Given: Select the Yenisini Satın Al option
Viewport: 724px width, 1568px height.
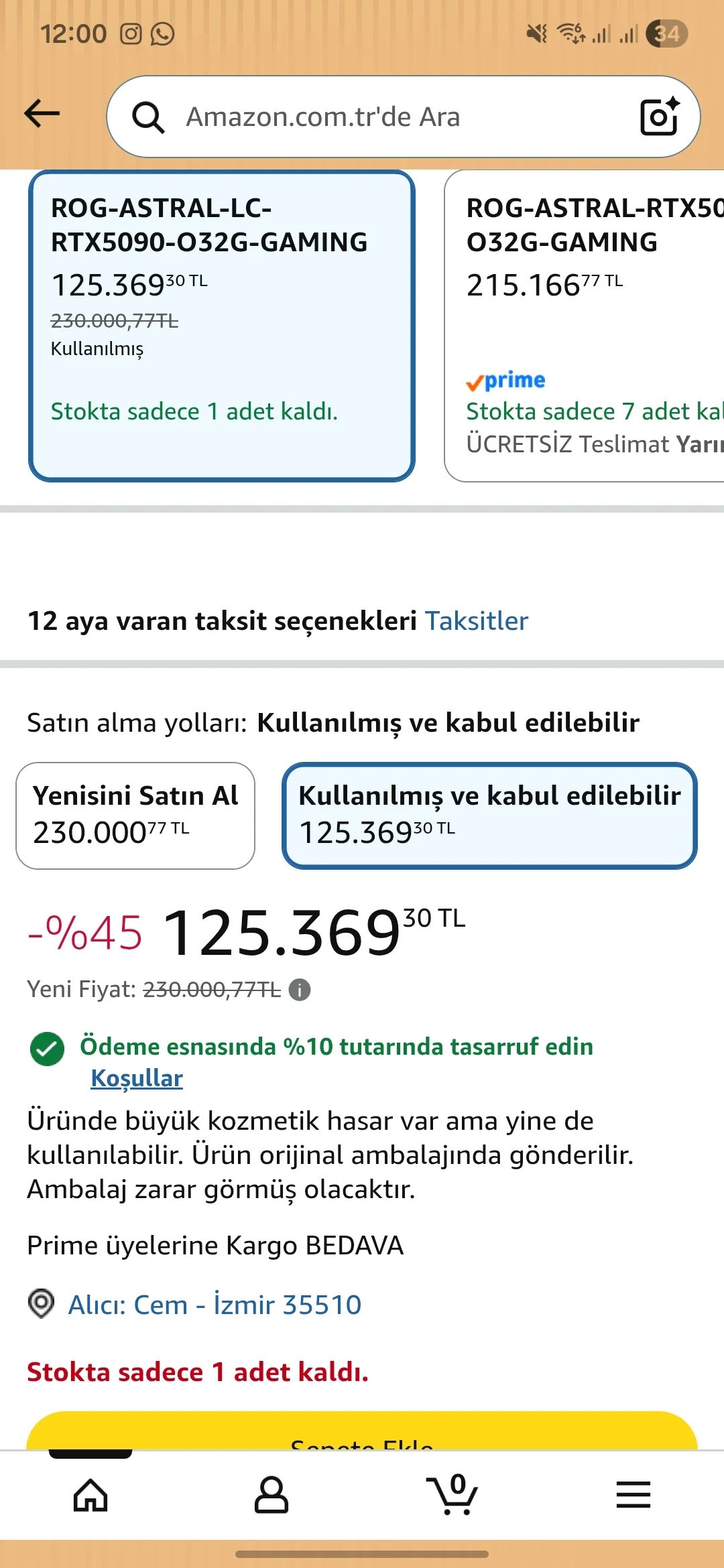Looking at the screenshot, I should coord(135,815).
